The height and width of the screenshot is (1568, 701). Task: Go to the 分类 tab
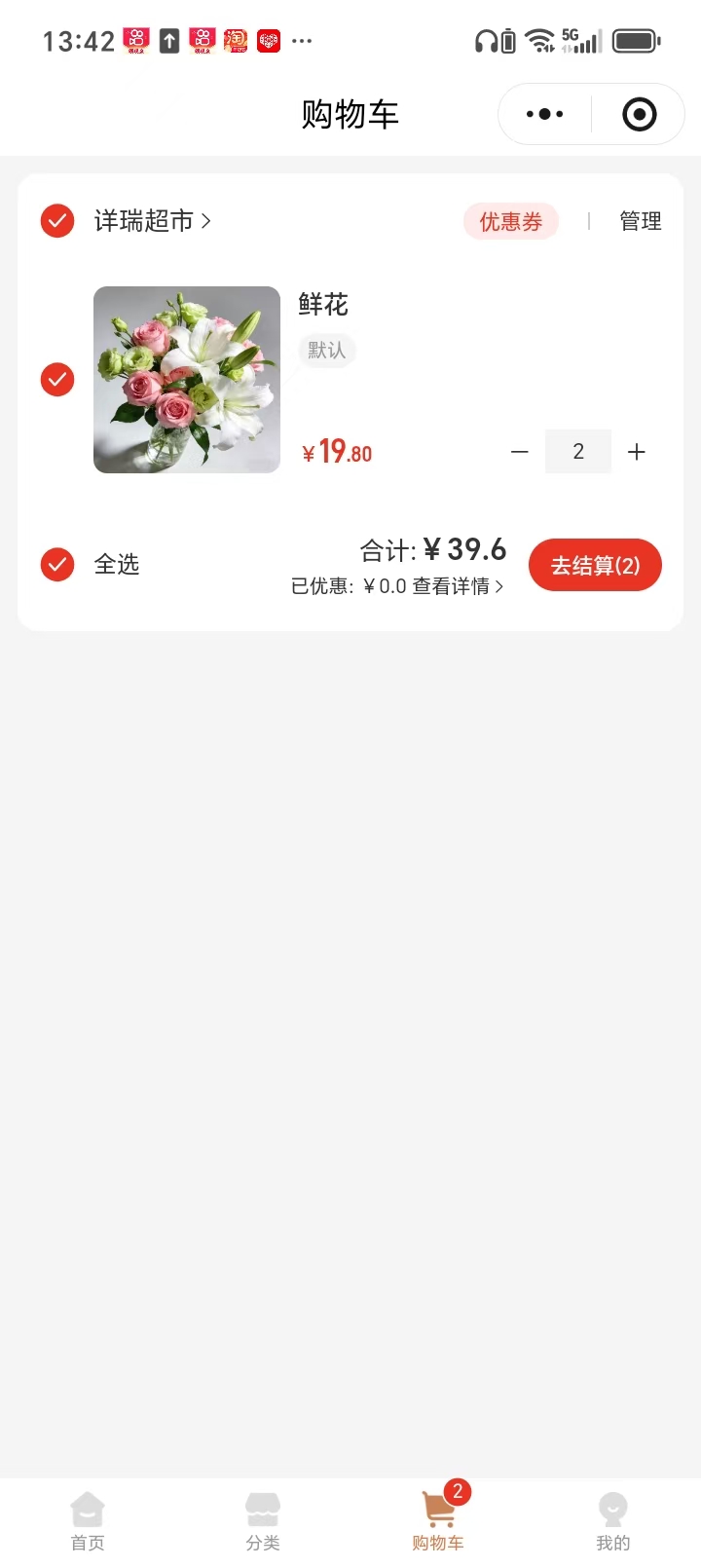263,1521
